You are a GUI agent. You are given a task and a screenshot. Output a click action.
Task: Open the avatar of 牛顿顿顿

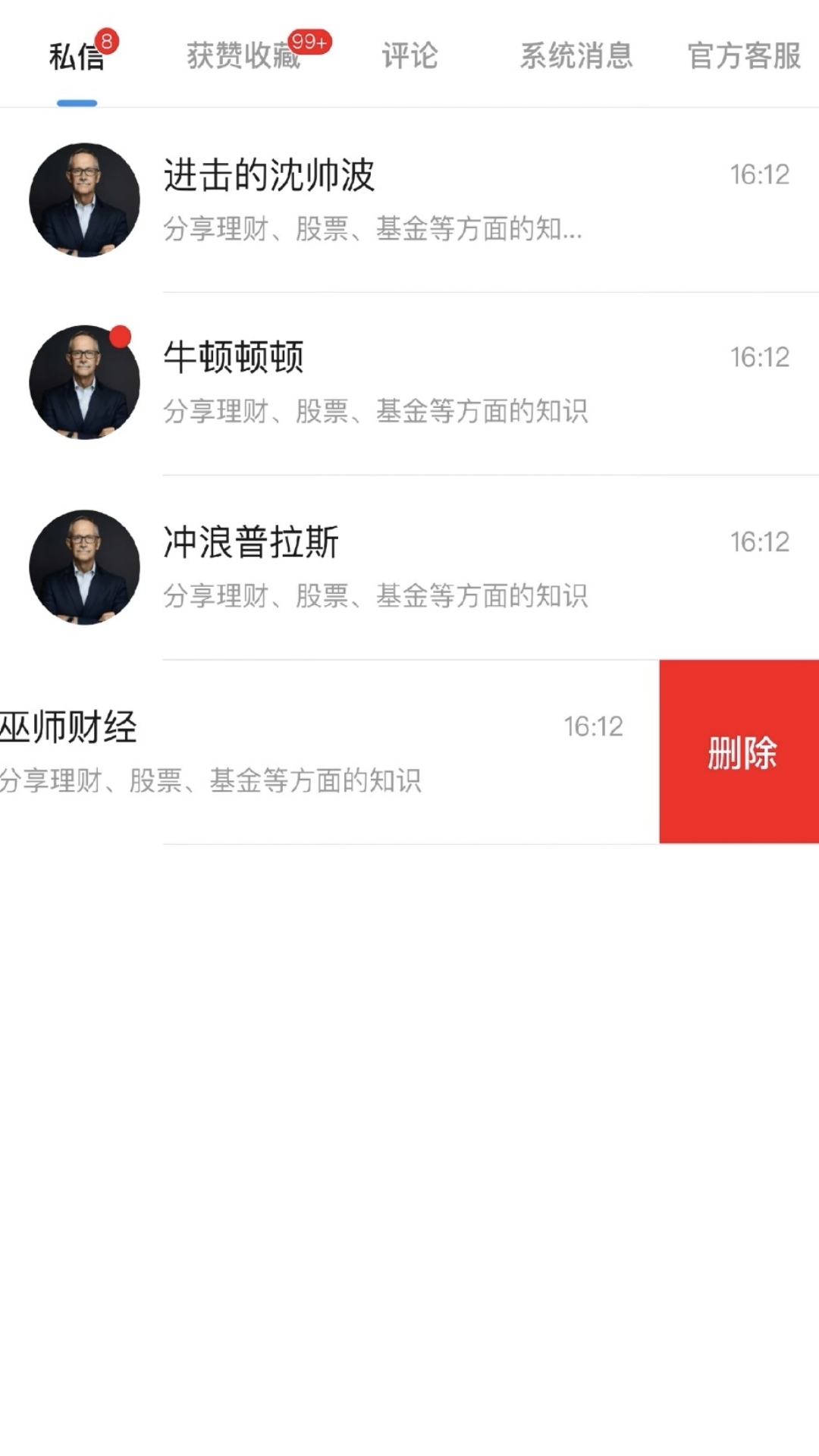click(85, 384)
